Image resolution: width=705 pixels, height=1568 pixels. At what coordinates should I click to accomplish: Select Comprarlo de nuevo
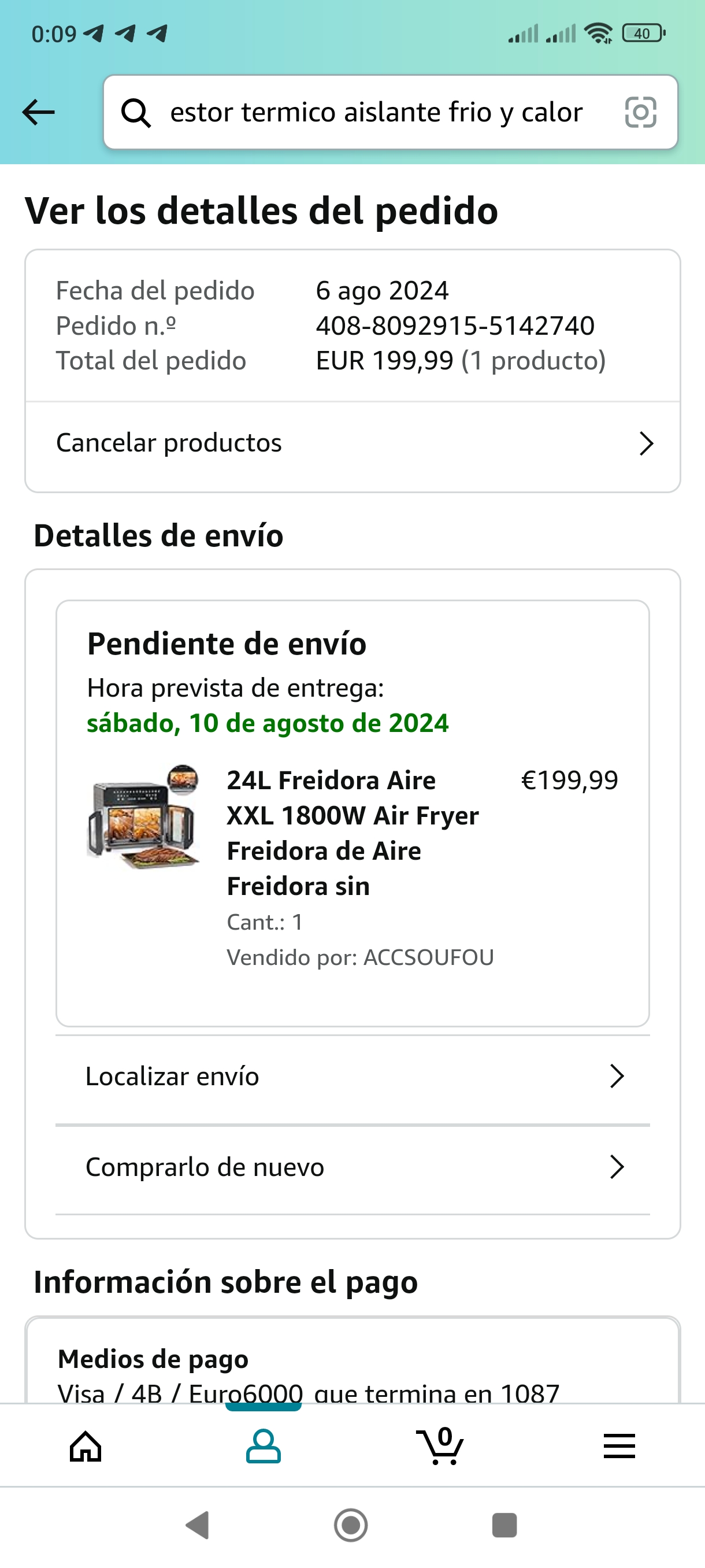coord(352,1167)
